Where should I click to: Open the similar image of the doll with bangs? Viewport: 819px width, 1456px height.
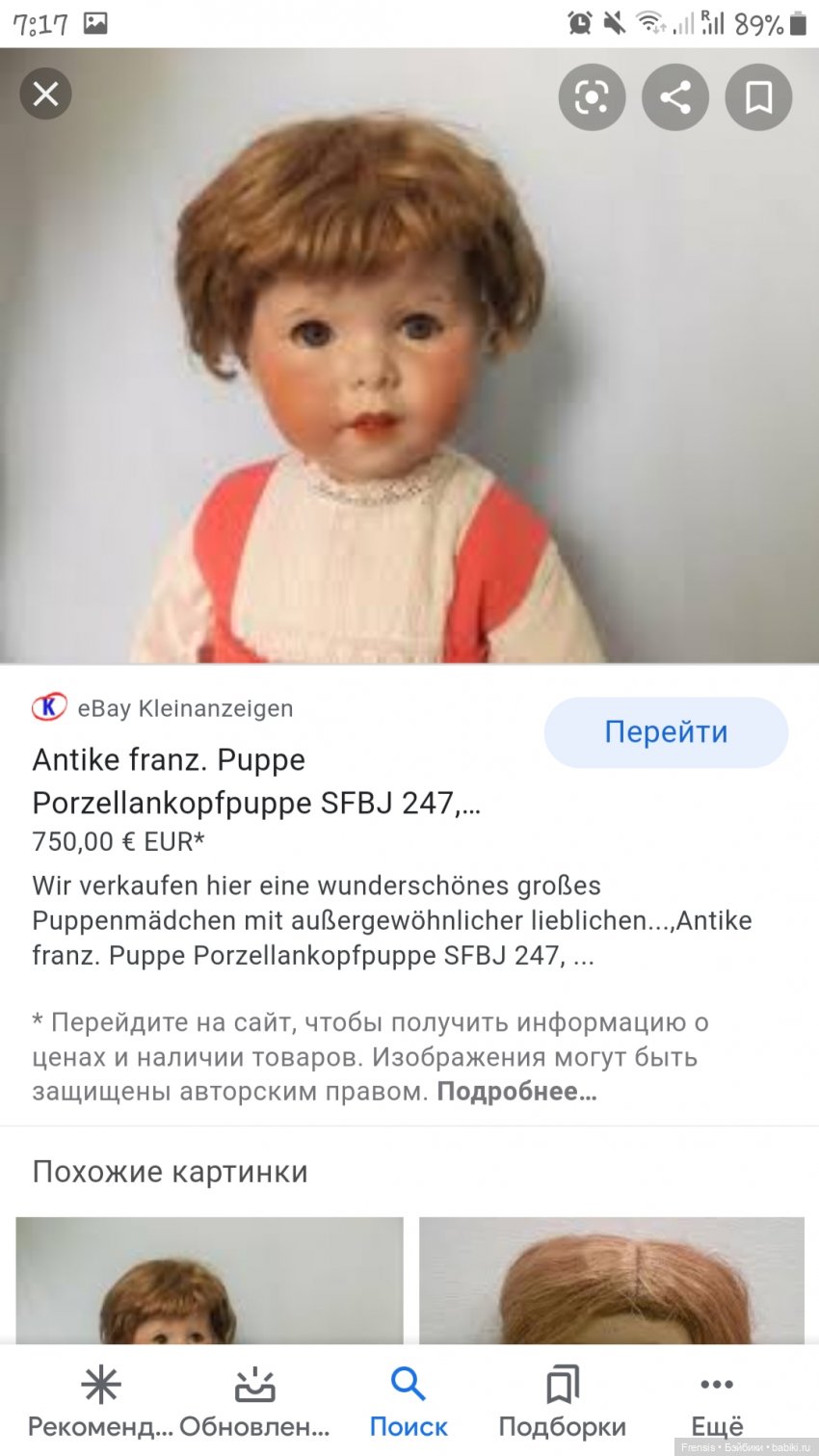pyautogui.click(x=209, y=1282)
